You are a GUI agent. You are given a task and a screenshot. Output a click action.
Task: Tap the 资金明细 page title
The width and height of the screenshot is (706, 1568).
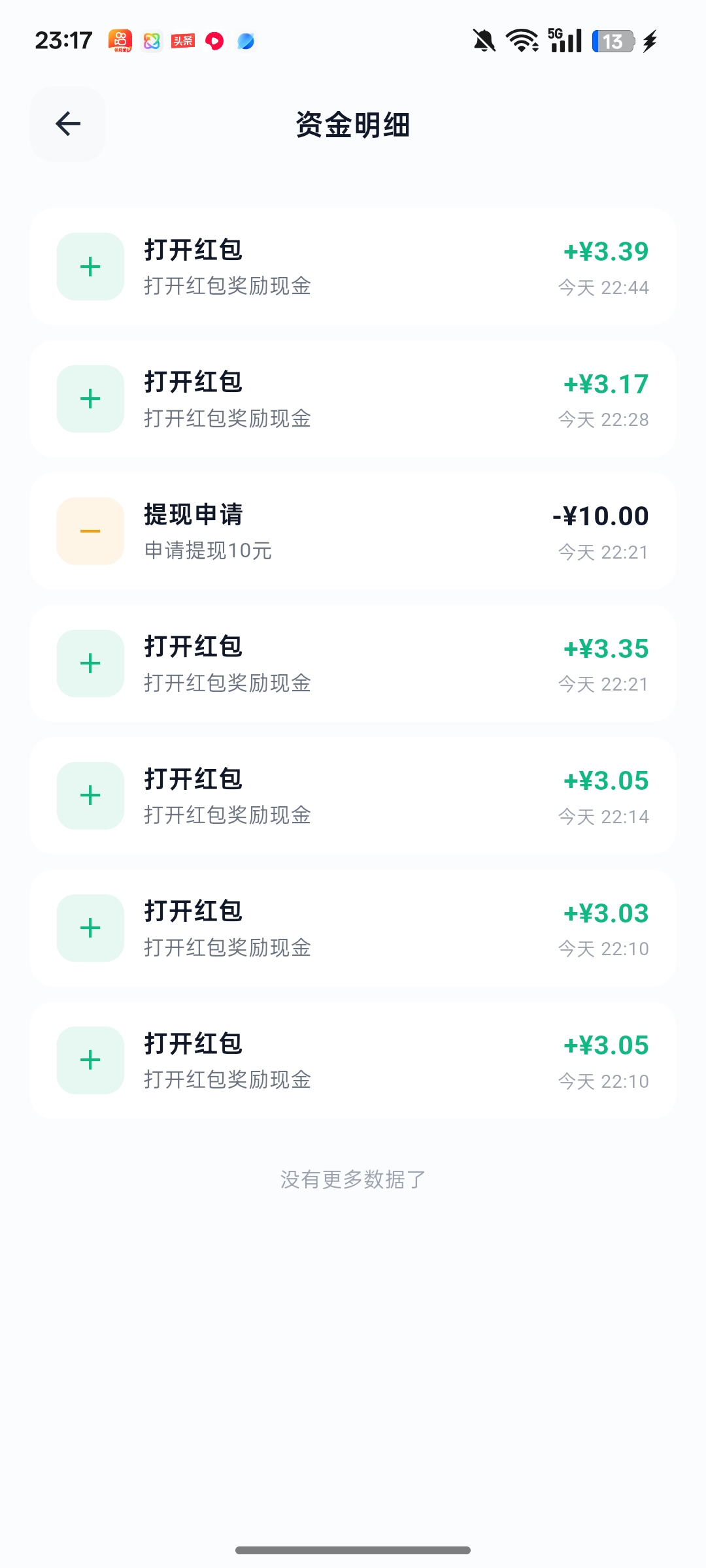(353, 125)
